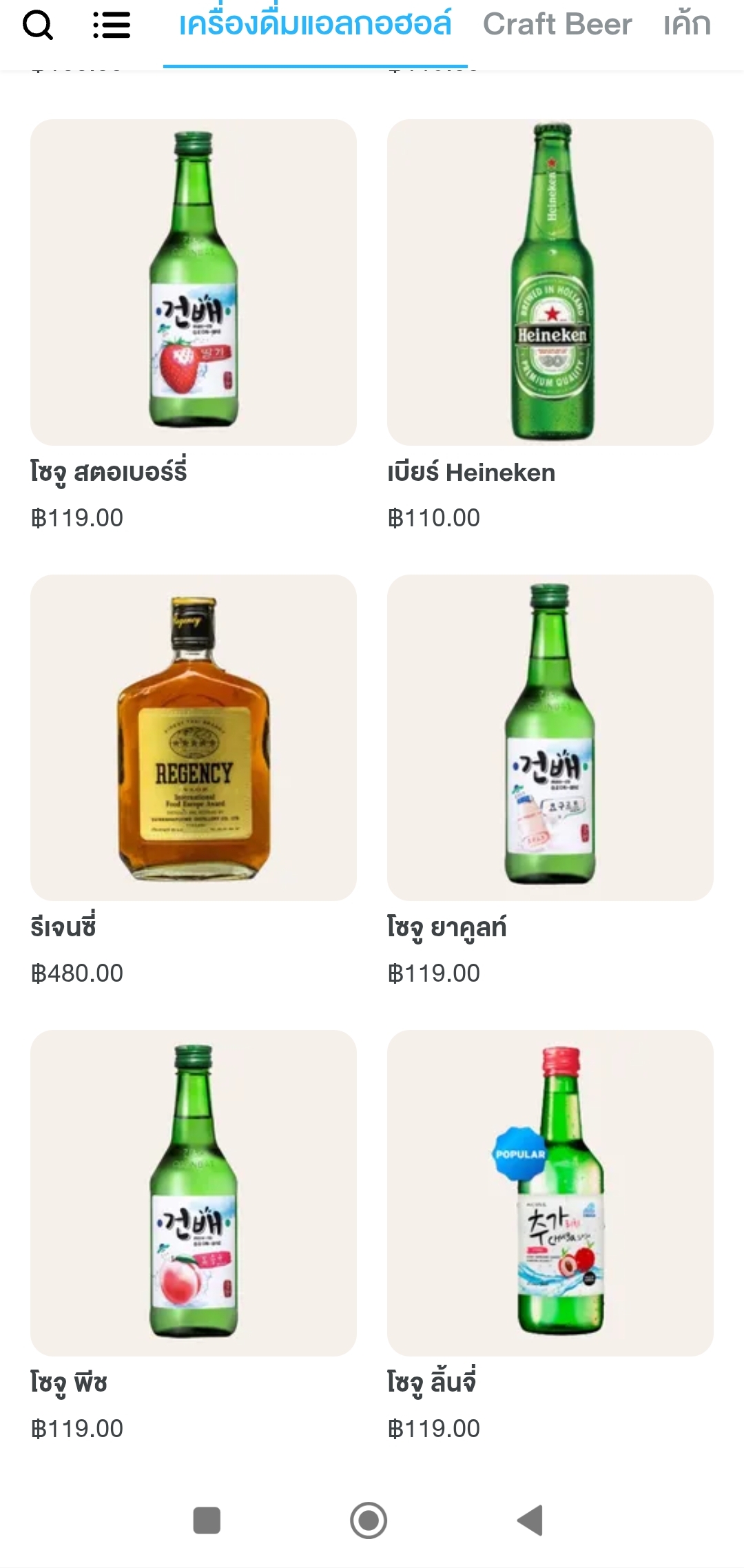744x1568 pixels.
Task: Go back using the system back button
Action: pos(530,1520)
